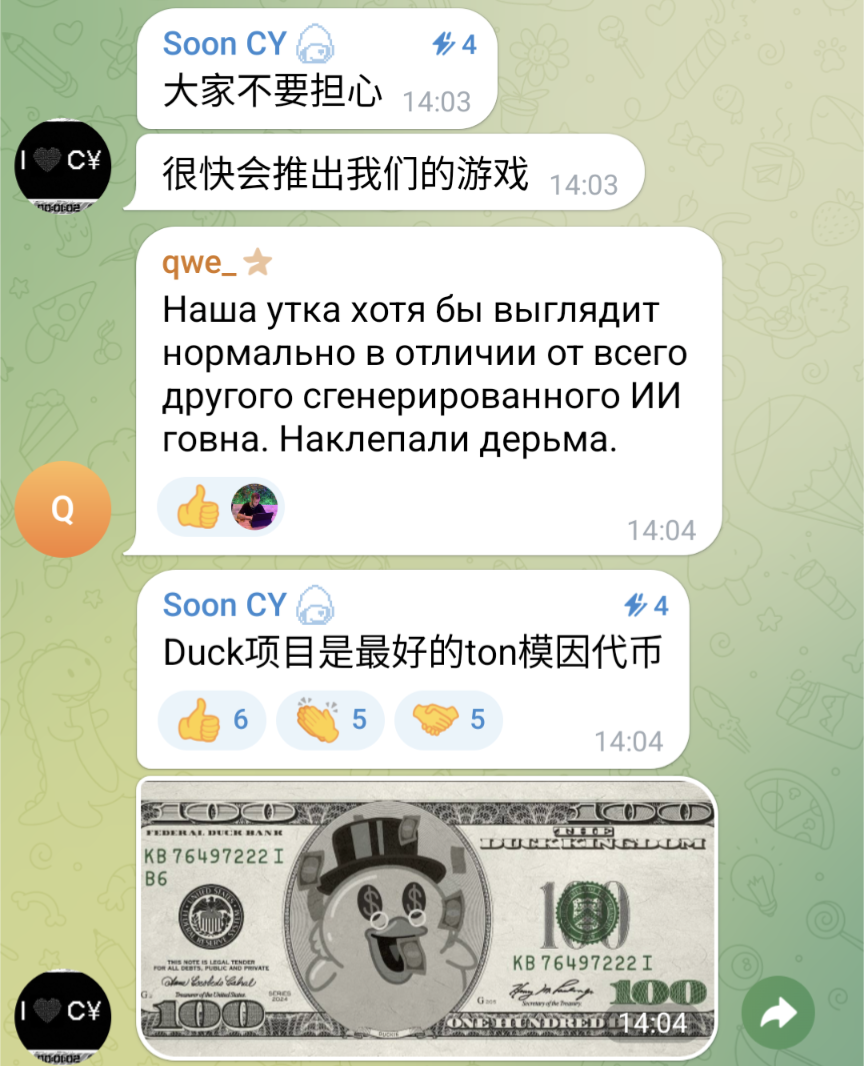
Task: Open Soon CY avatar beside 很快会推出我们的游戏
Action: pyautogui.click(x=62, y=162)
